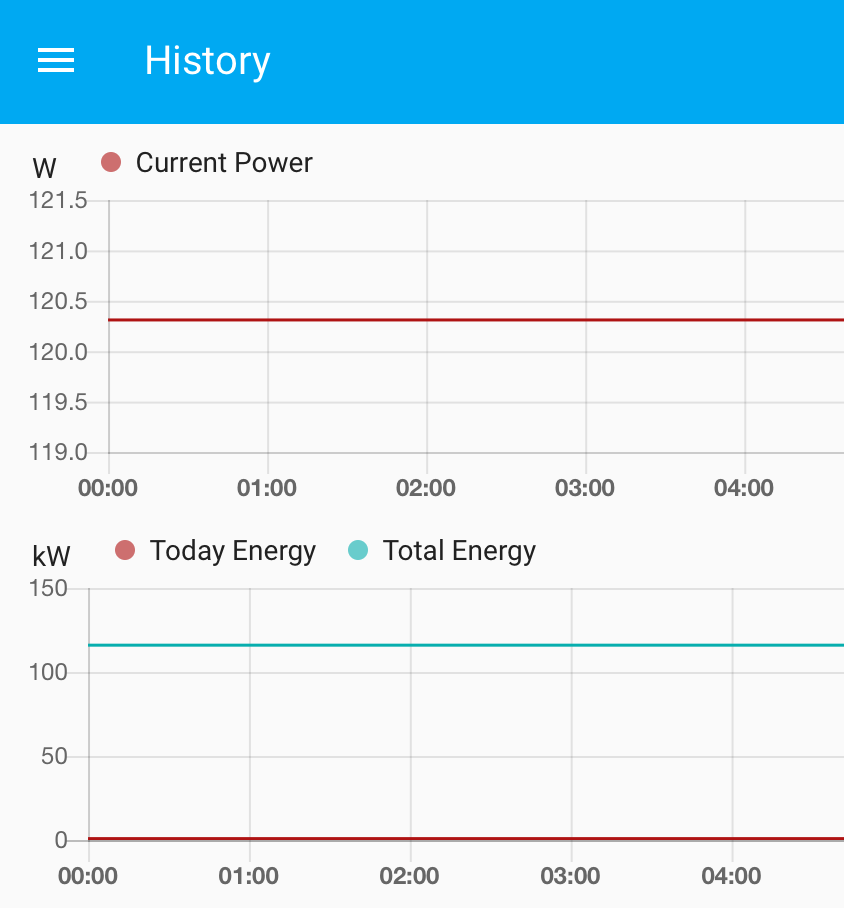Click the Current Power legend dot
Viewport: 844px width, 908px height.
pos(109,161)
